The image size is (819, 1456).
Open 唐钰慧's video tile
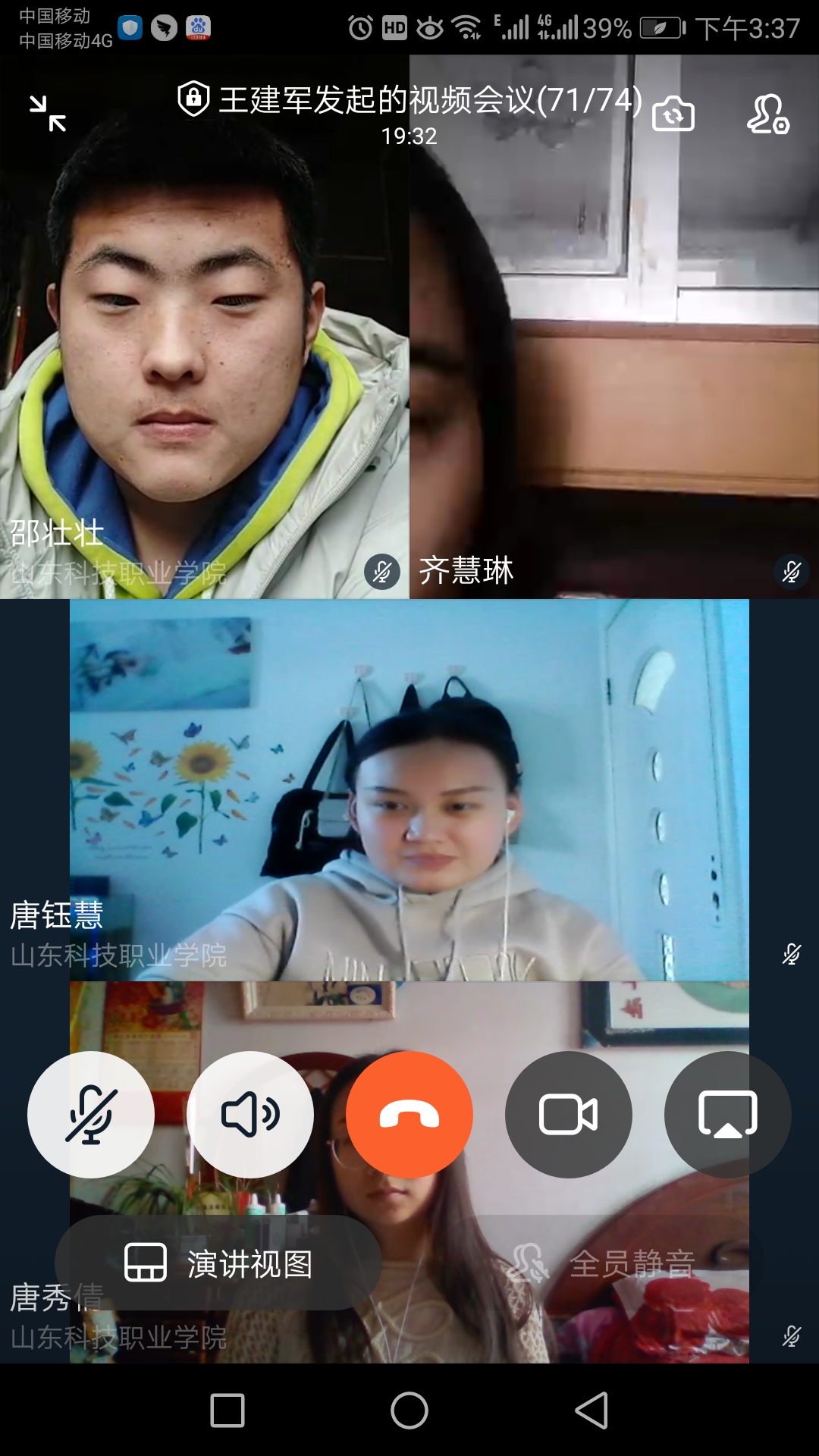pyautogui.click(x=409, y=789)
